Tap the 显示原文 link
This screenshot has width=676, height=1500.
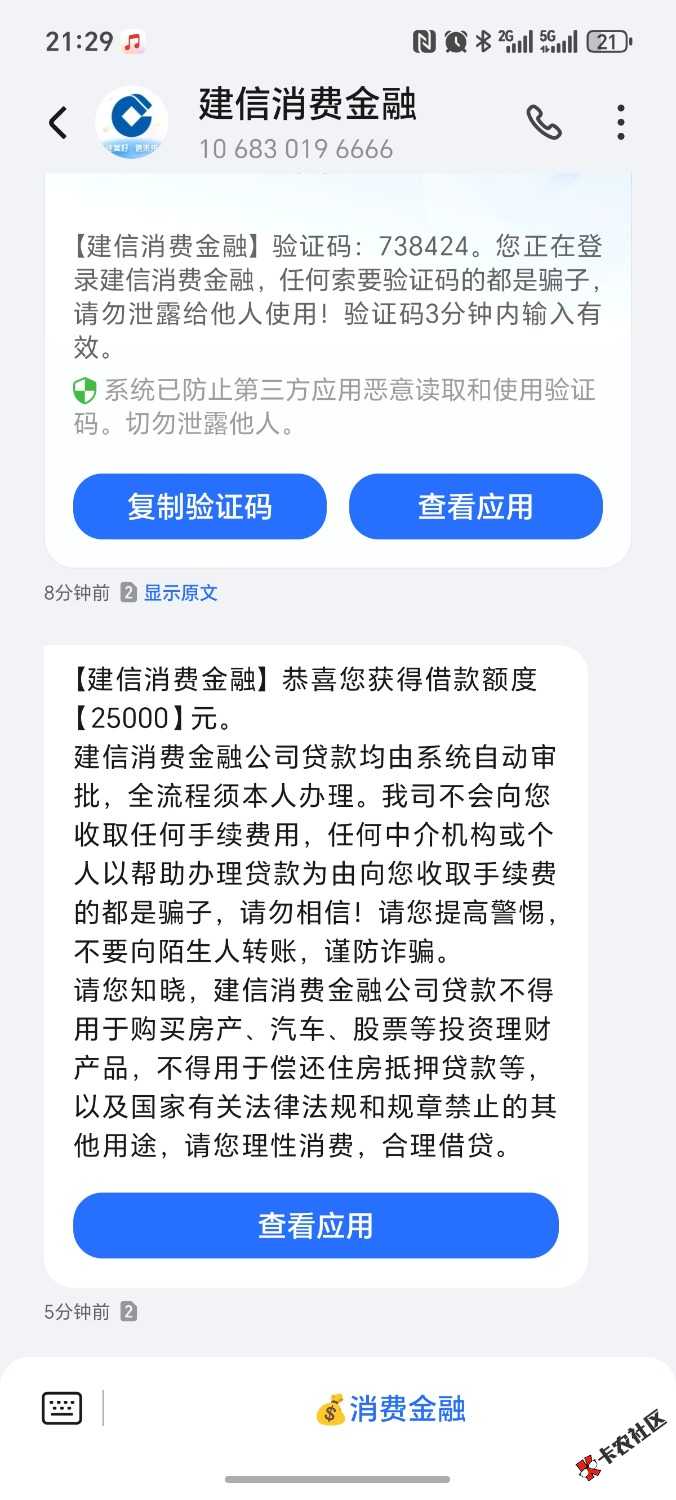pos(180,592)
